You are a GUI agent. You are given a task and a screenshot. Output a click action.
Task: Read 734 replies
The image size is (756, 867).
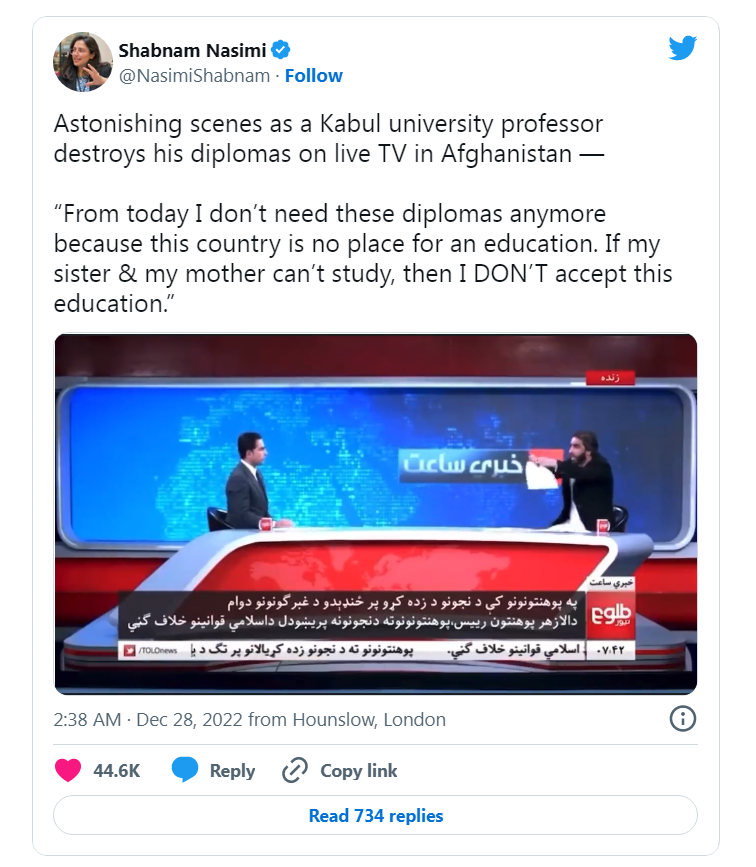(x=375, y=815)
